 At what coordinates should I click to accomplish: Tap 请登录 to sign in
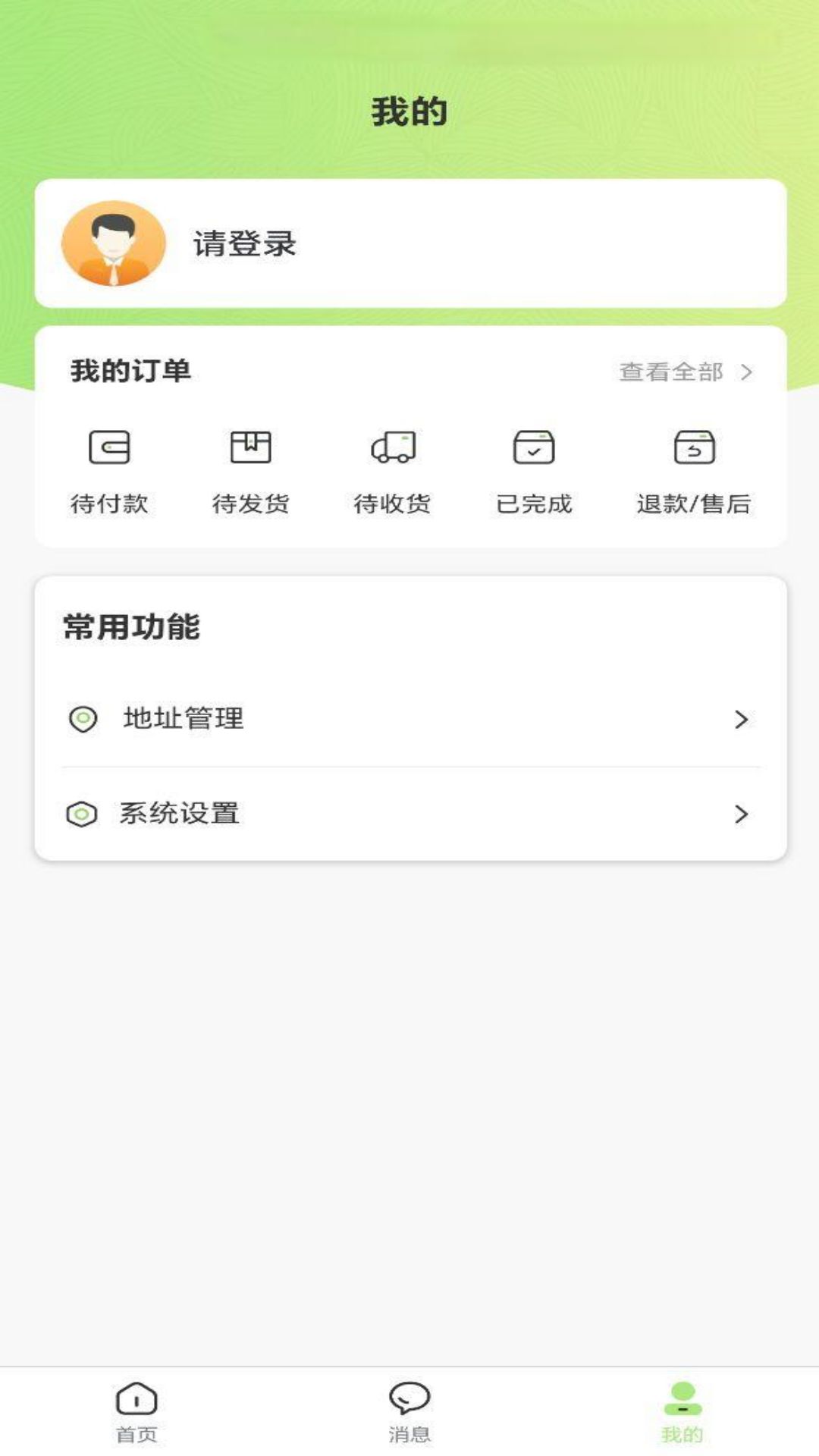(244, 243)
